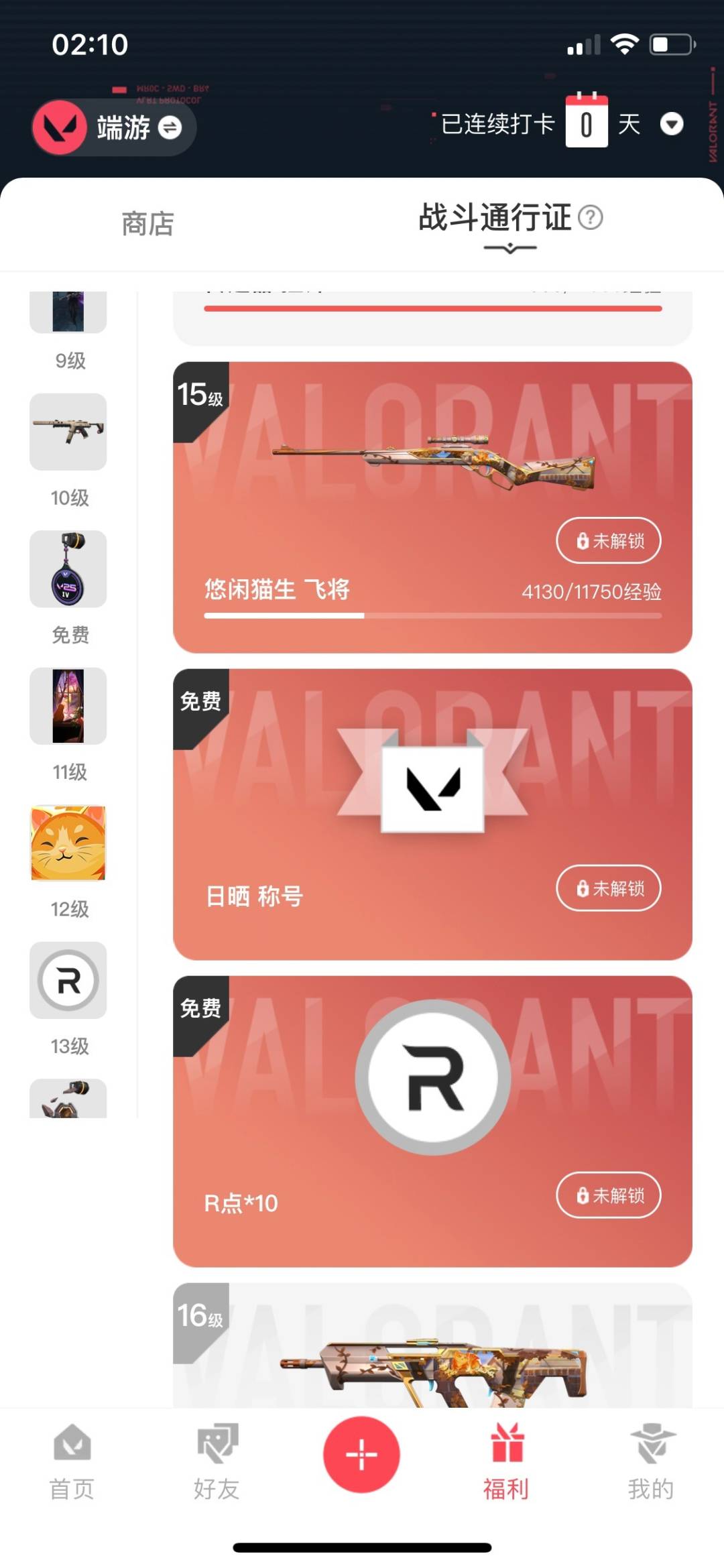Go to 首页 tab
This screenshot has width=724, height=1568.
(x=72, y=1461)
